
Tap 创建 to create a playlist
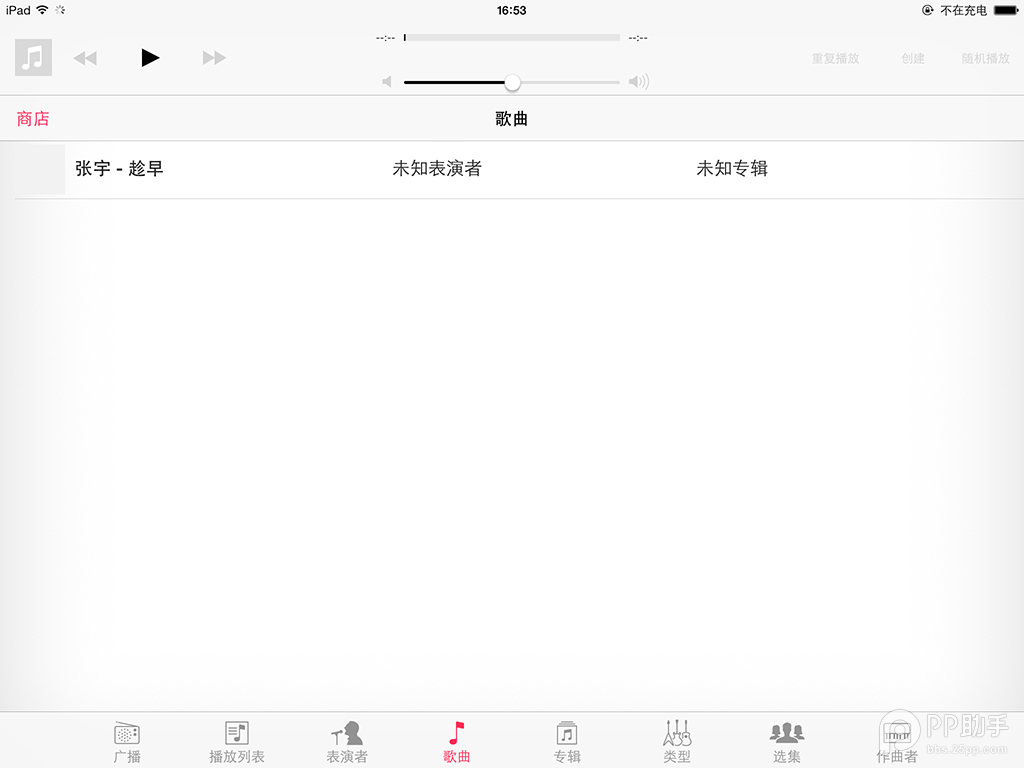click(x=912, y=59)
